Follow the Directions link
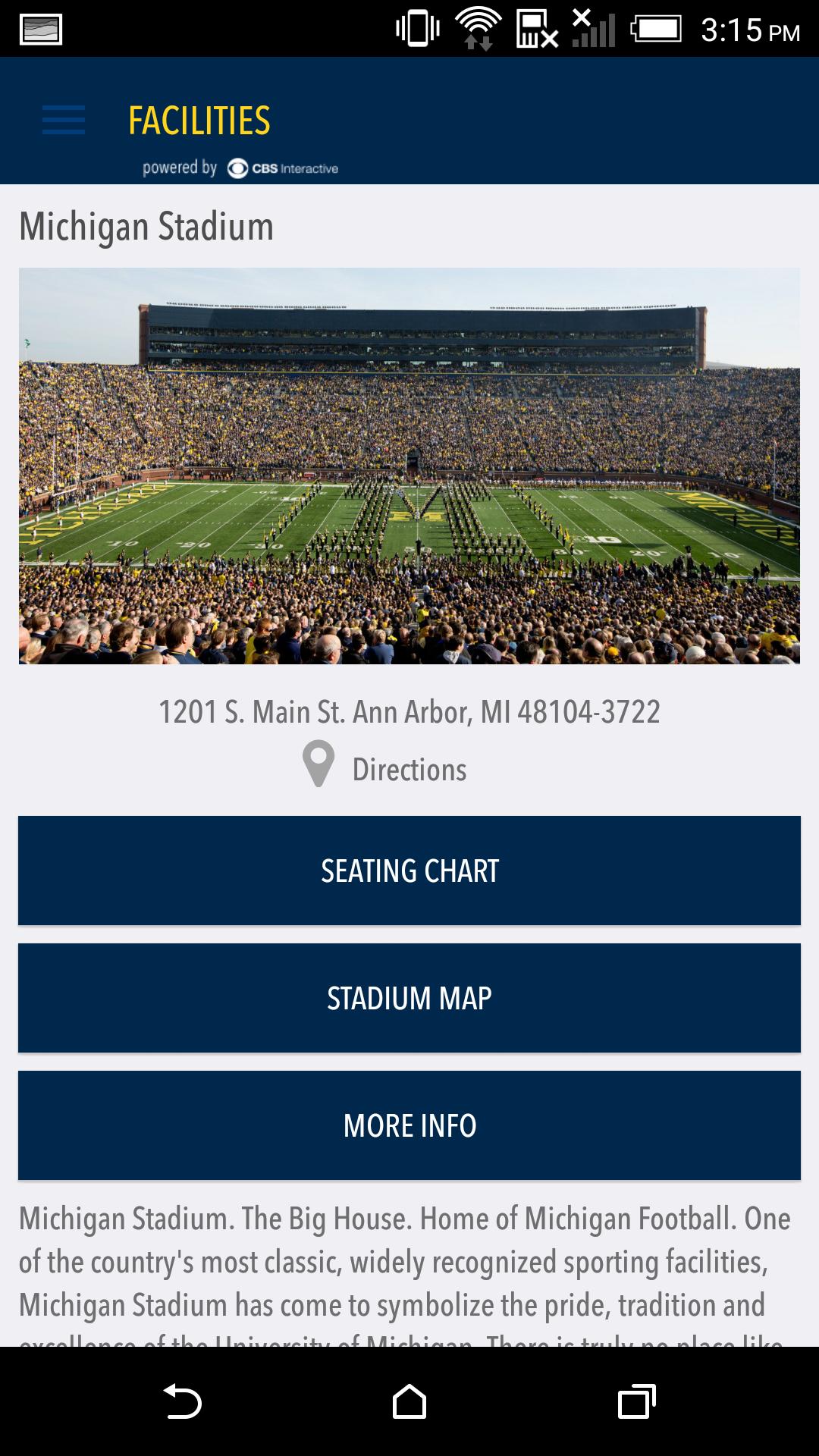Image resolution: width=819 pixels, height=1456 pixels. coord(408,768)
